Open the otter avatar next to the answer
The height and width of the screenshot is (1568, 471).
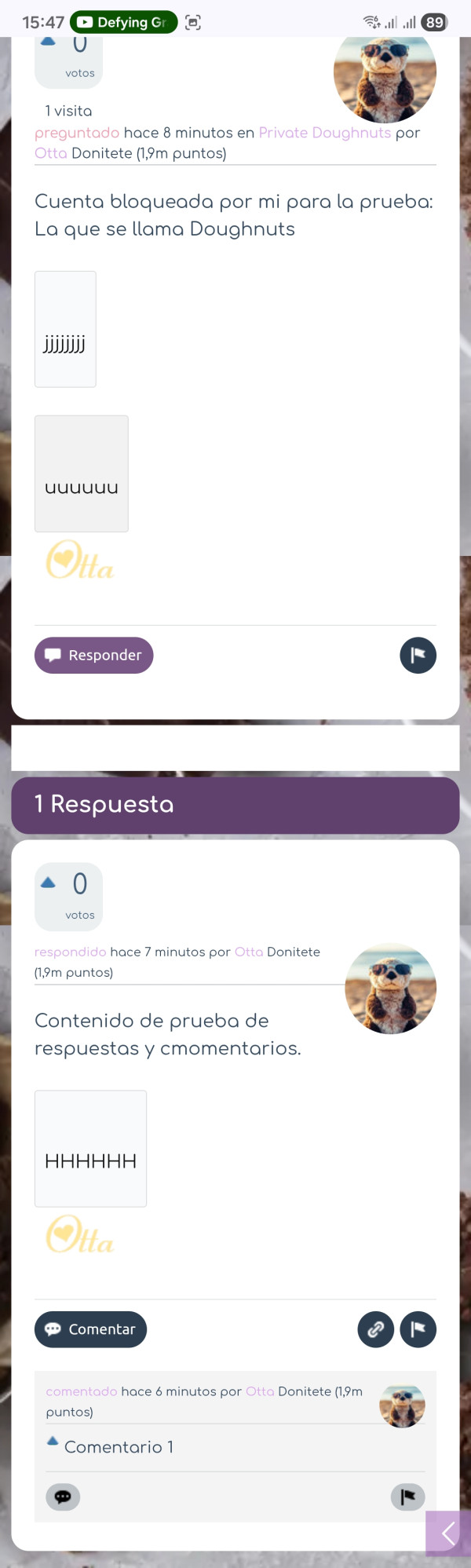point(390,989)
